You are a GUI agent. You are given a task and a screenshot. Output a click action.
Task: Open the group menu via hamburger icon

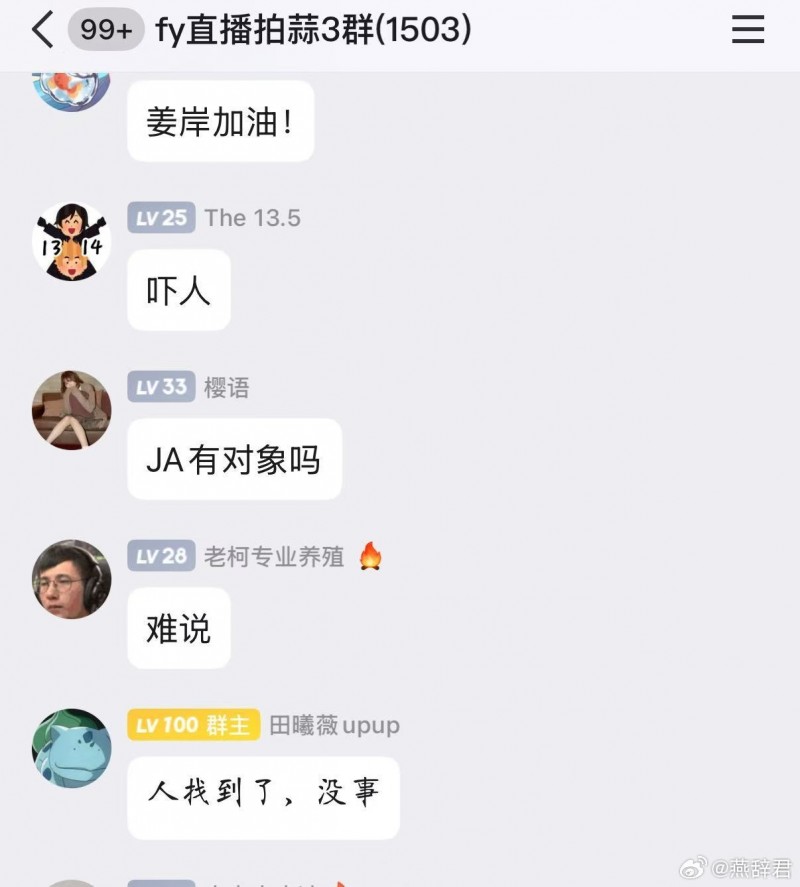(748, 30)
